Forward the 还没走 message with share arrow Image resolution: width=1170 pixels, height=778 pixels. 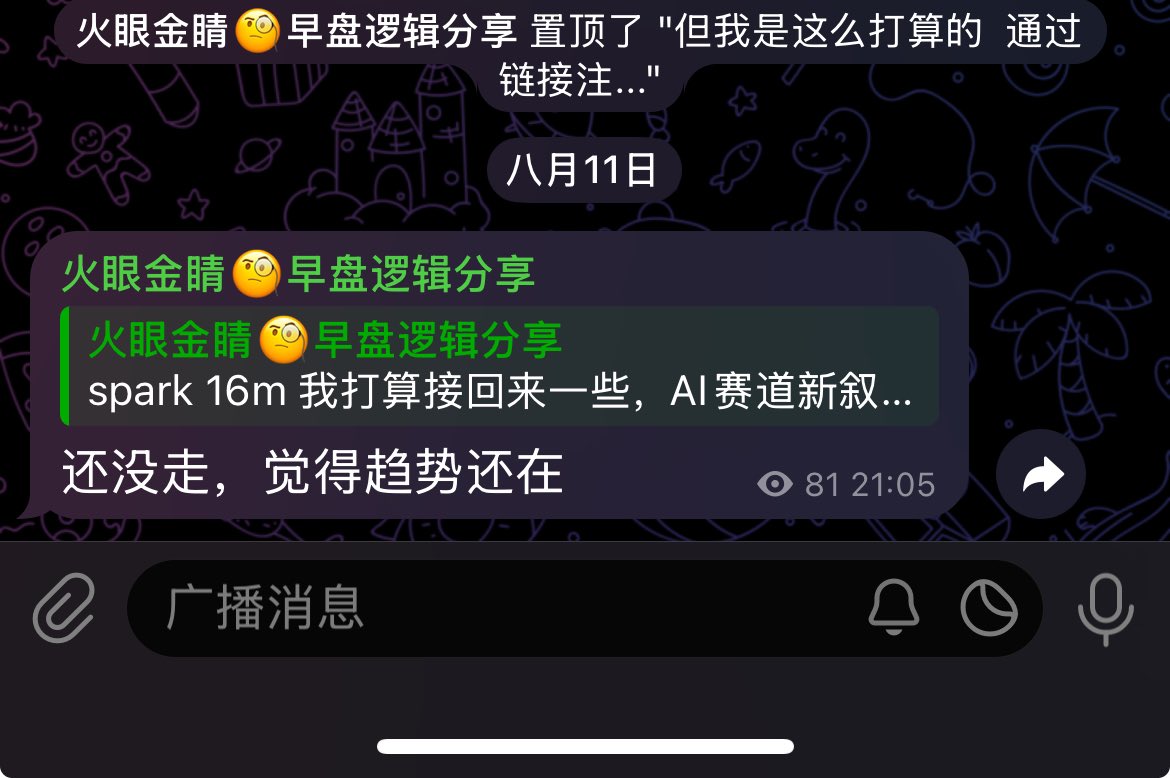[x=1041, y=475]
